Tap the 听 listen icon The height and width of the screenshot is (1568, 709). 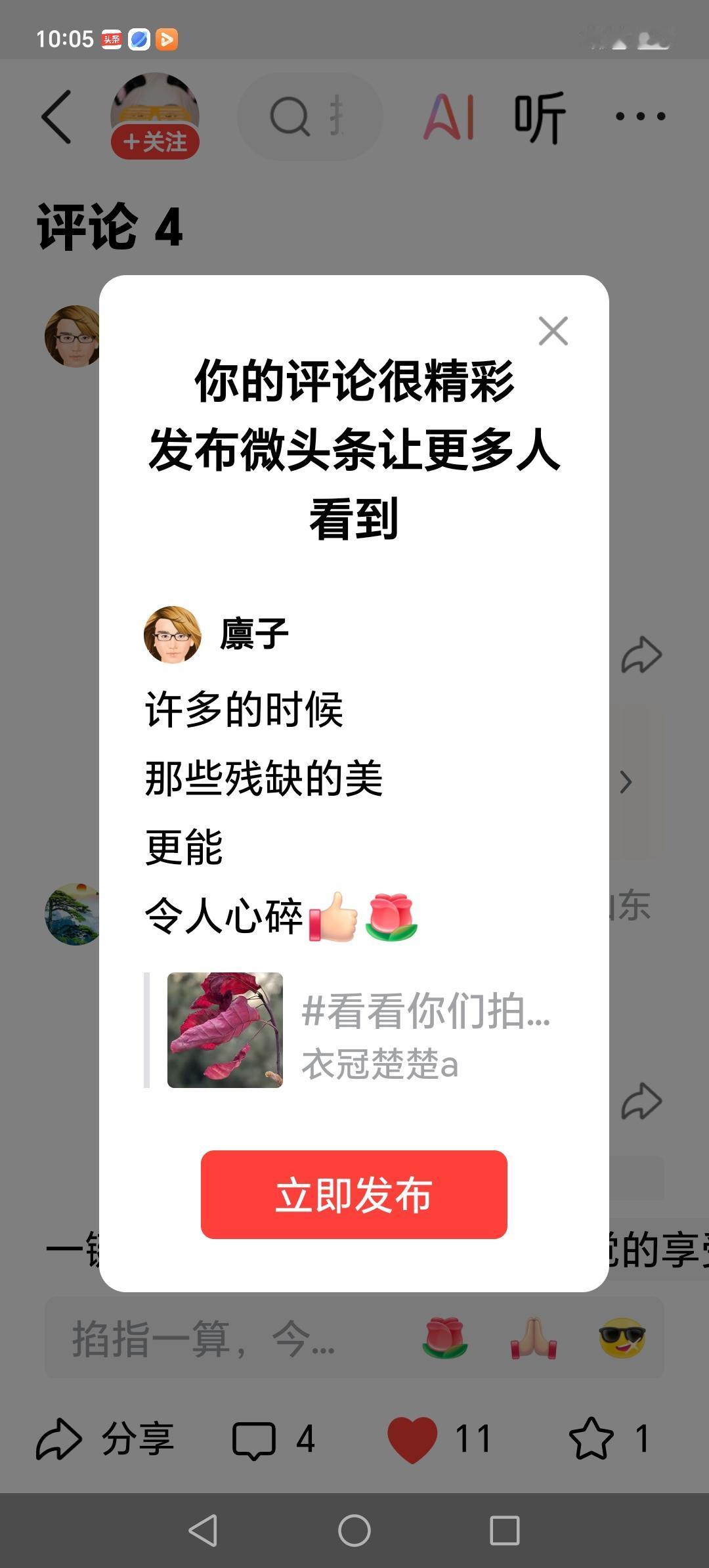click(540, 115)
